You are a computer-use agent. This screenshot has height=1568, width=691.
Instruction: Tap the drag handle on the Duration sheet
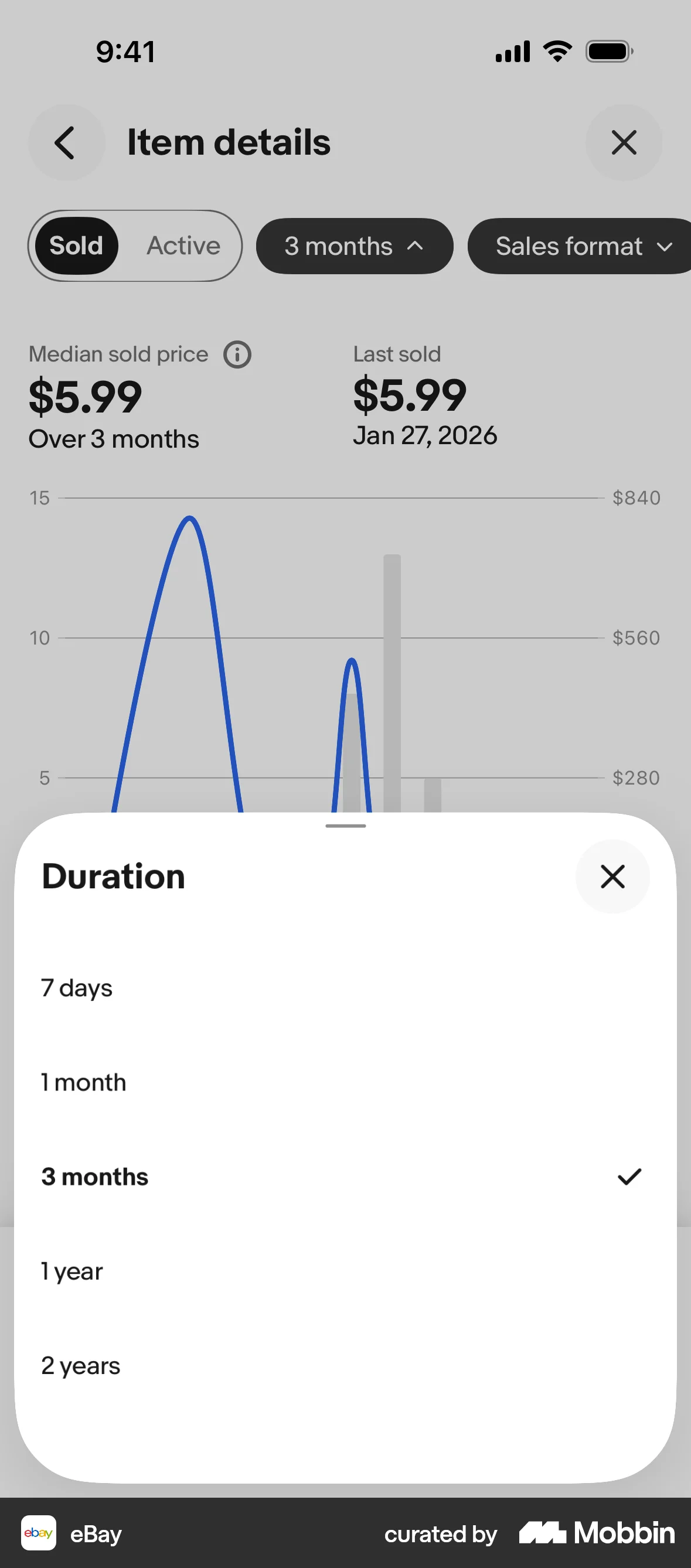coord(345,826)
